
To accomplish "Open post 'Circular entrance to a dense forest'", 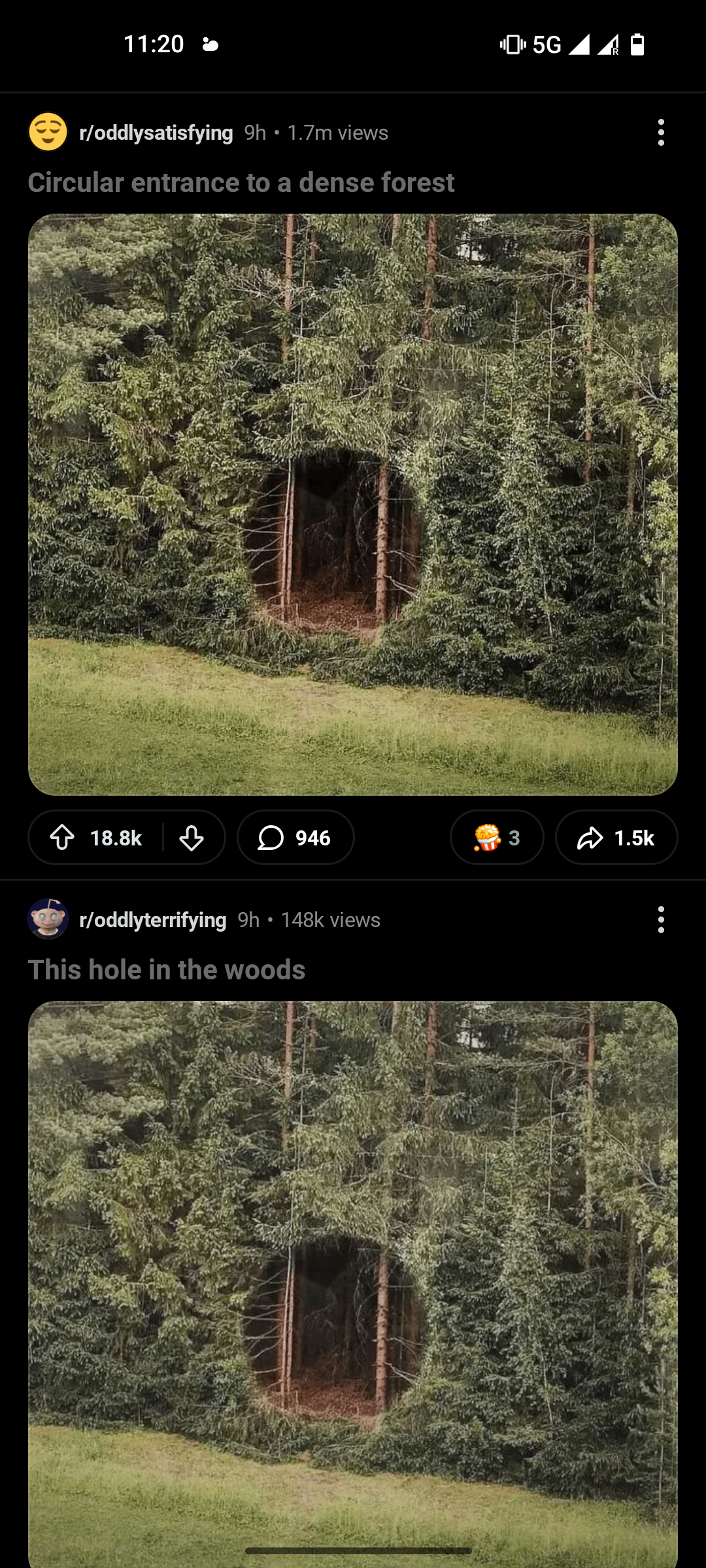I will pyautogui.click(x=241, y=183).
